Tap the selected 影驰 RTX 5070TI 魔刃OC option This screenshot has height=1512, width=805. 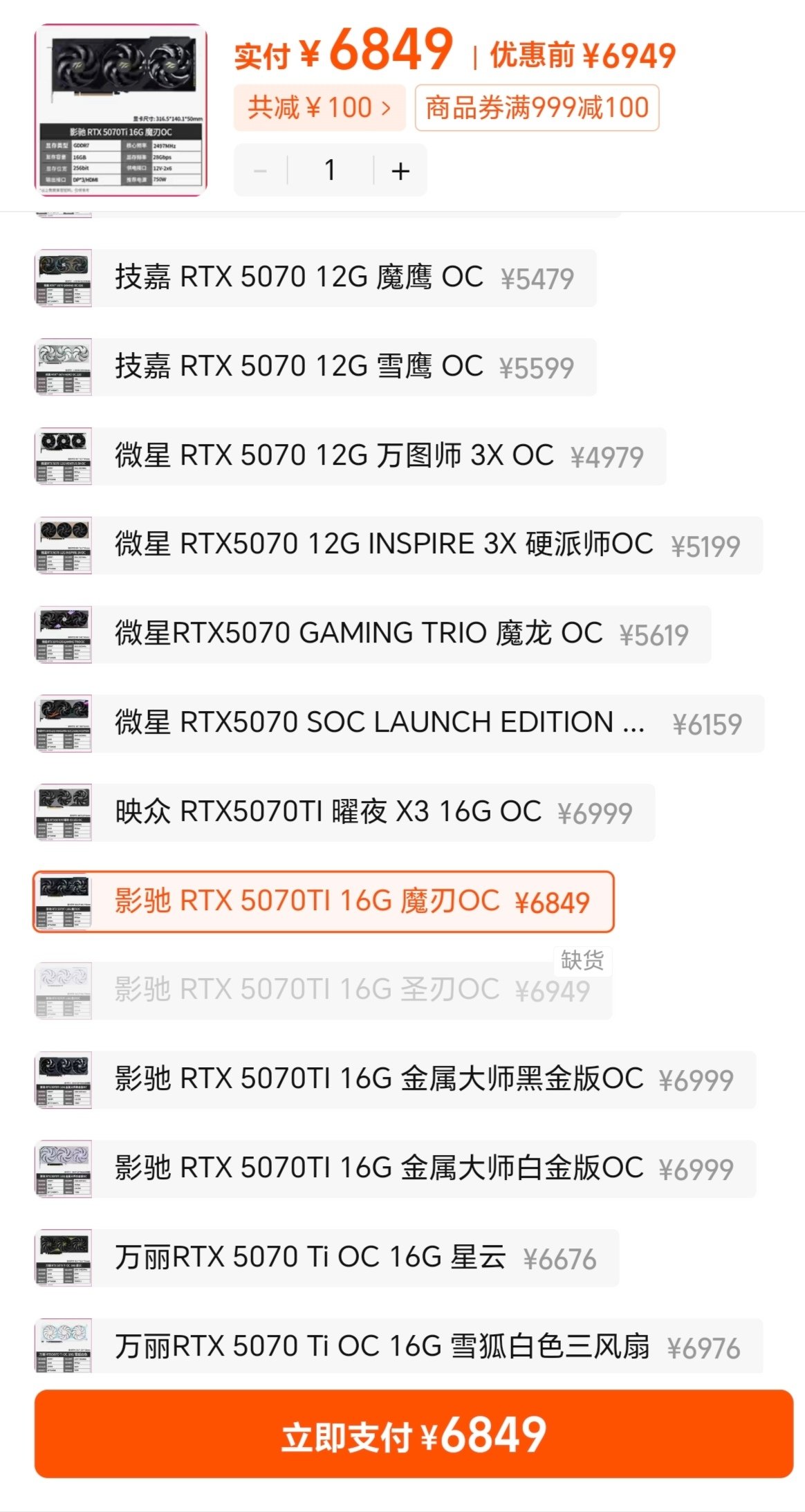pyautogui.click(x=324, y=902)
